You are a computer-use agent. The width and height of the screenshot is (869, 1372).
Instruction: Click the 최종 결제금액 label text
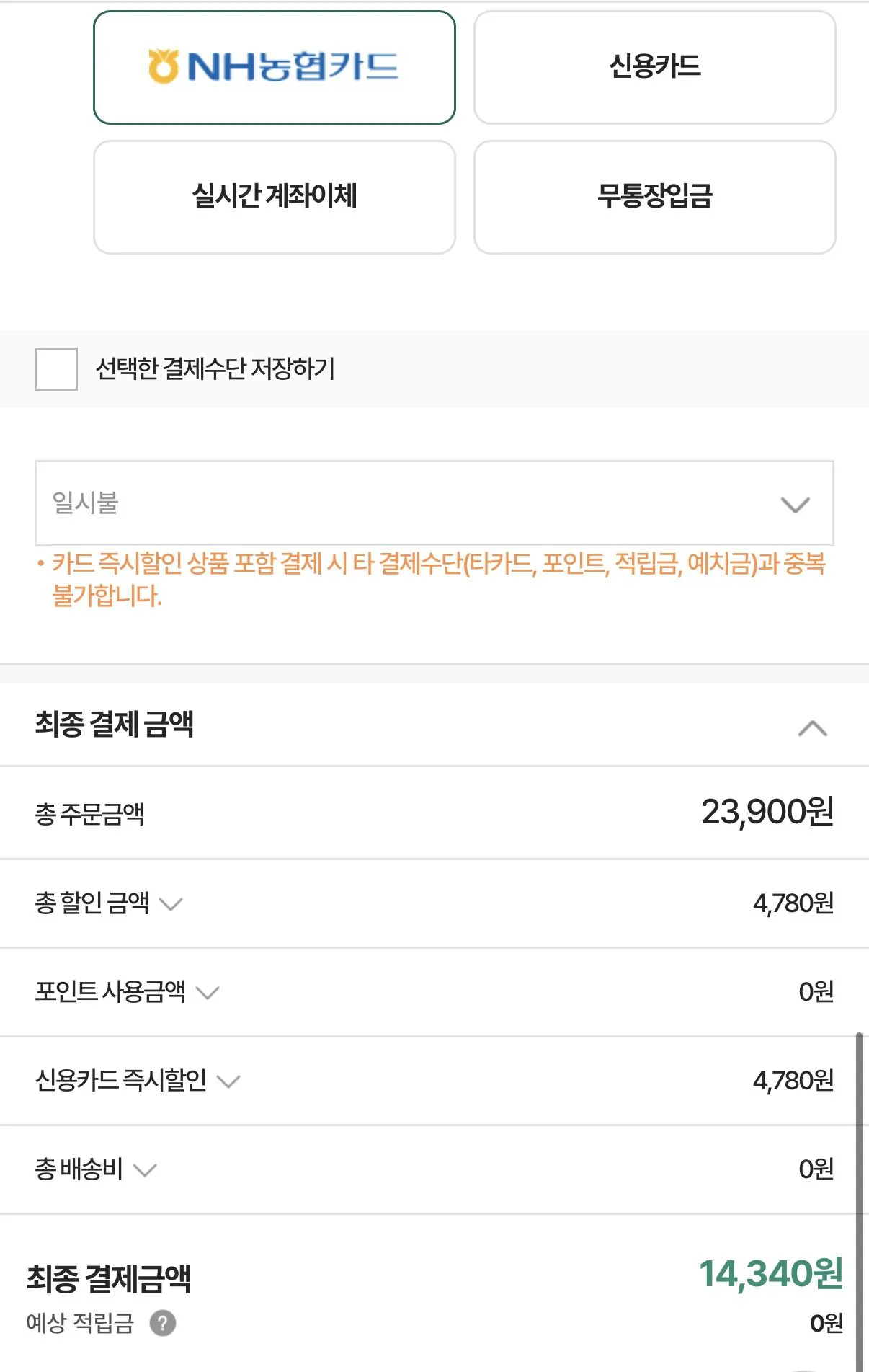[x=112, y=1278]
